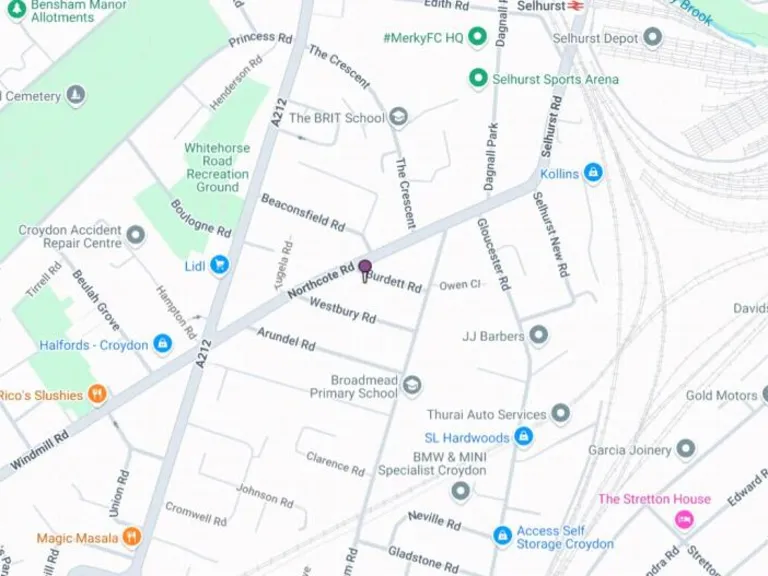Select the SL Hardwoods shop marker
Screen dimensions: 768x576
[523, 437]
